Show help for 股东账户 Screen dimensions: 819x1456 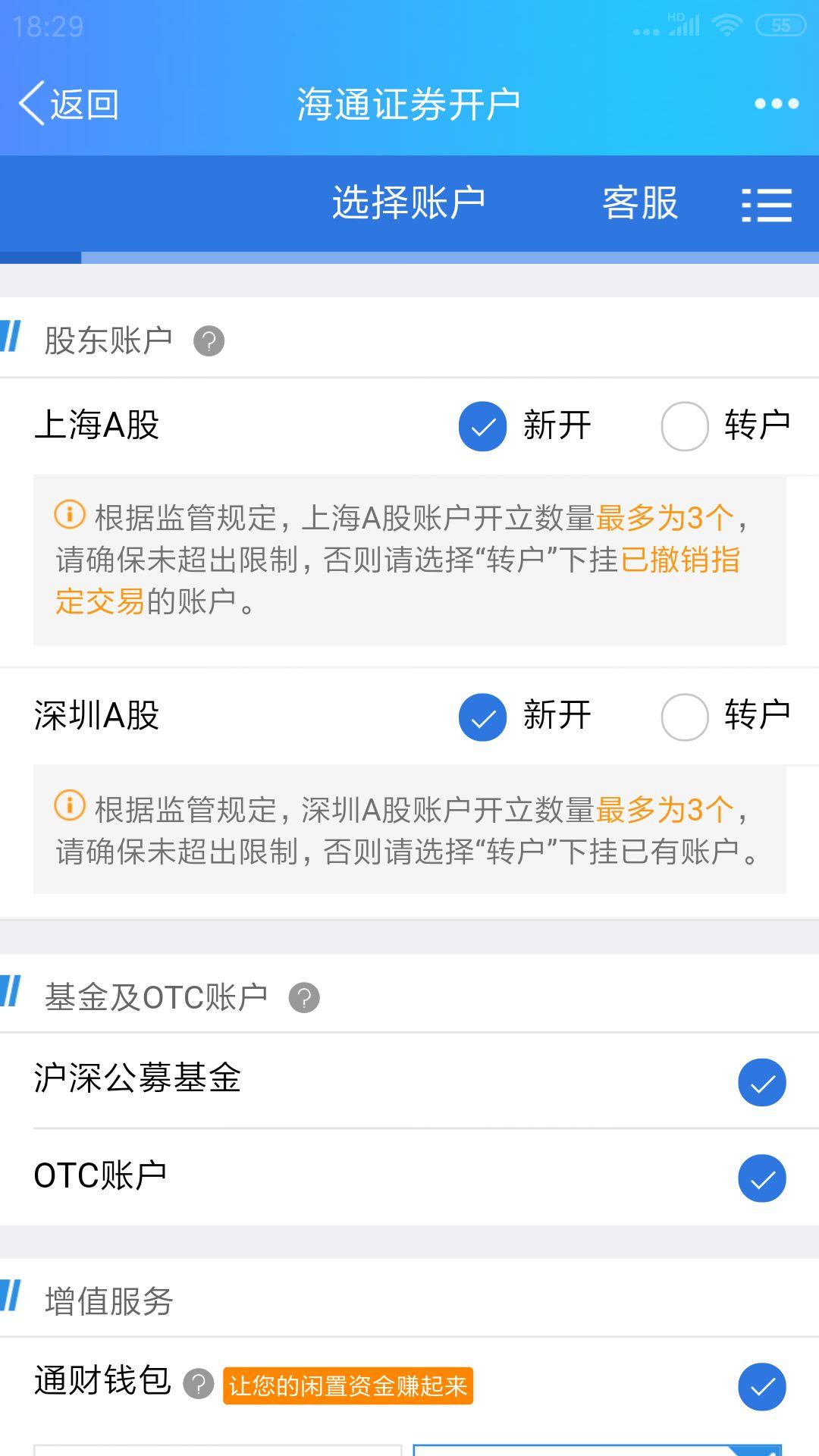(x=209, y=341)
